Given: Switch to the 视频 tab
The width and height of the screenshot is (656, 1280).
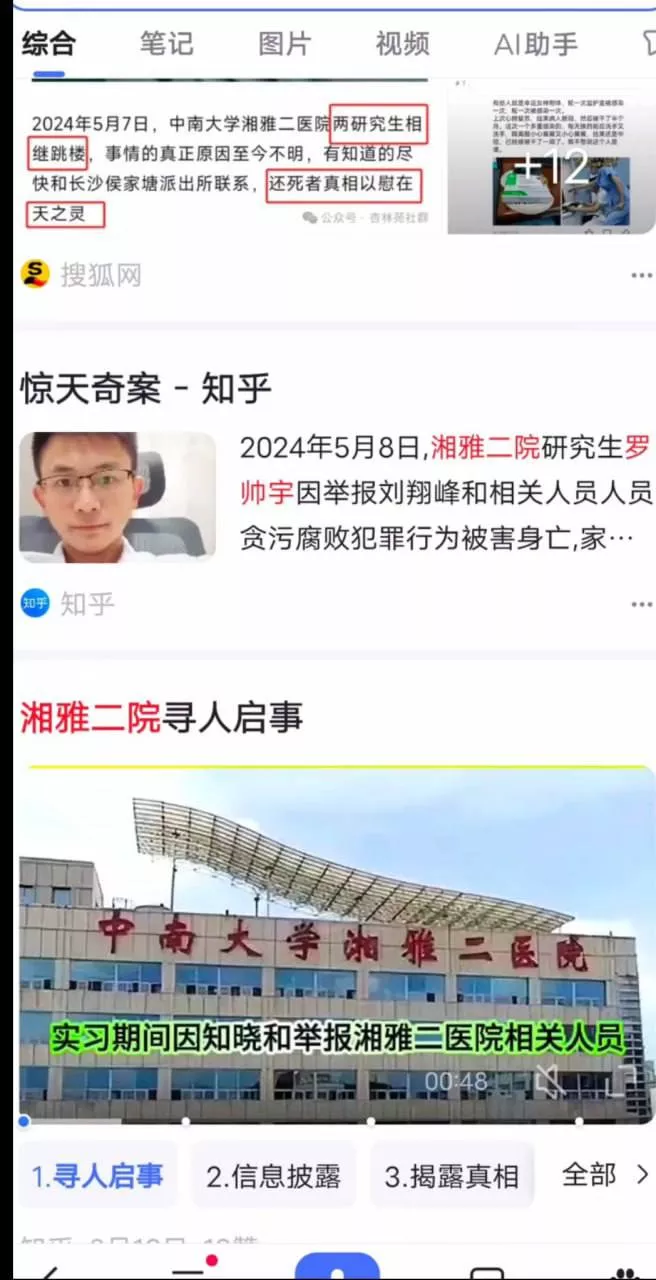Looking at the screenshot, I should click(402, 44).
